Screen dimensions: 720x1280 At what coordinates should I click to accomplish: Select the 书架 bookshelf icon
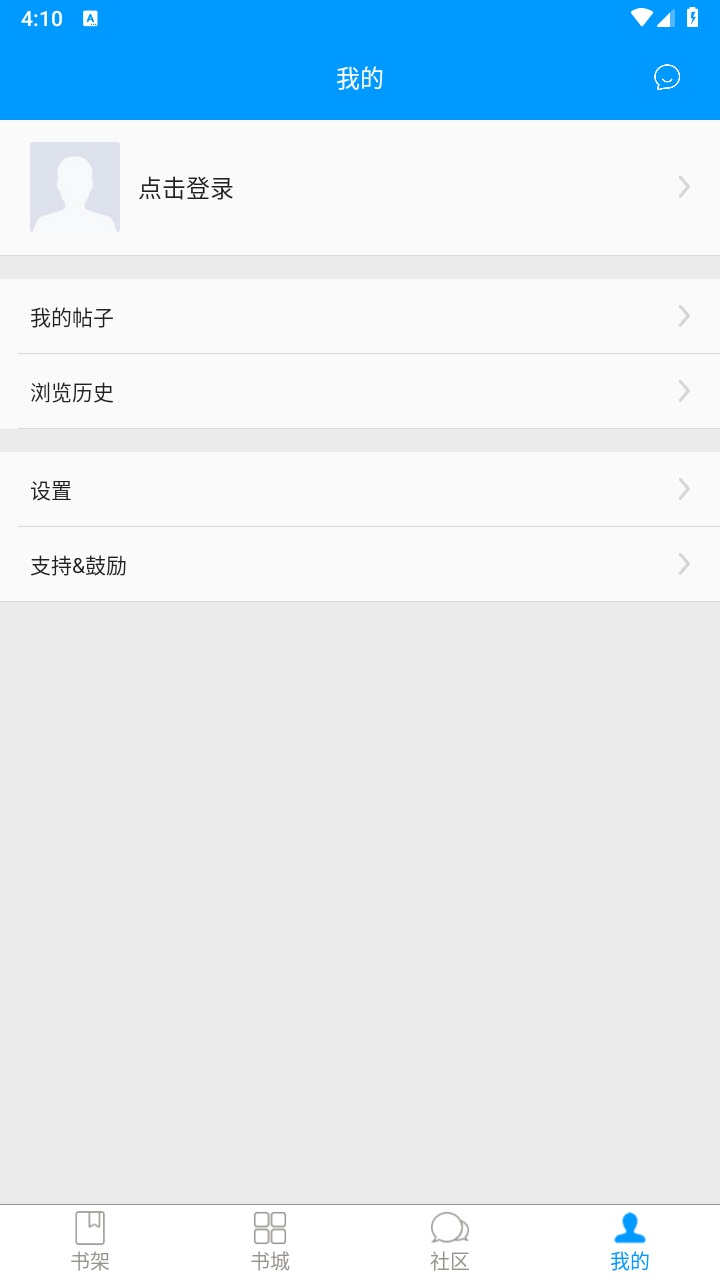pyautogui.click(x=90, y=1225)
